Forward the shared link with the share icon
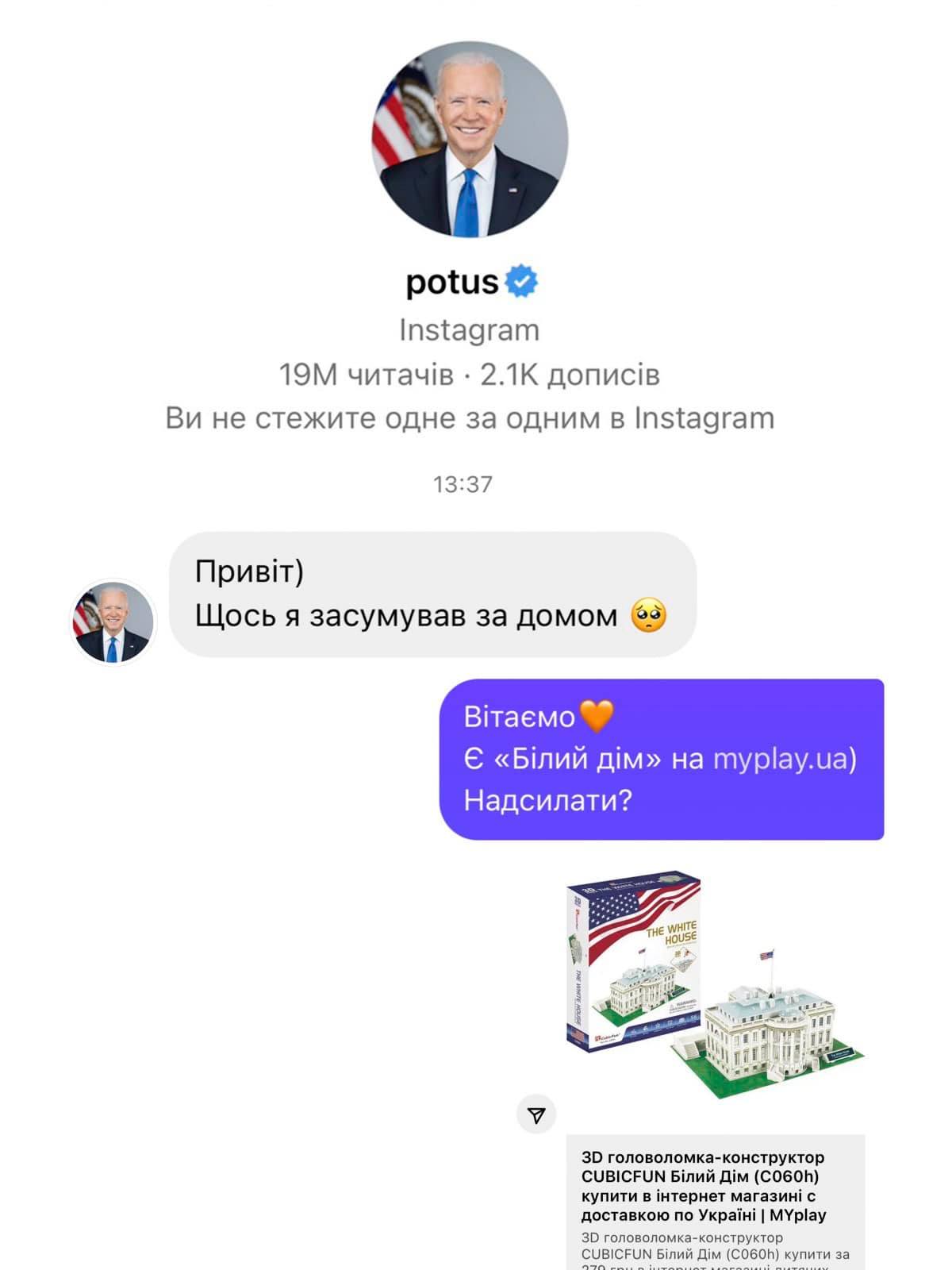Image resolution: width=952 pixels, height=1270 pixels. [x=536, y=1115]
